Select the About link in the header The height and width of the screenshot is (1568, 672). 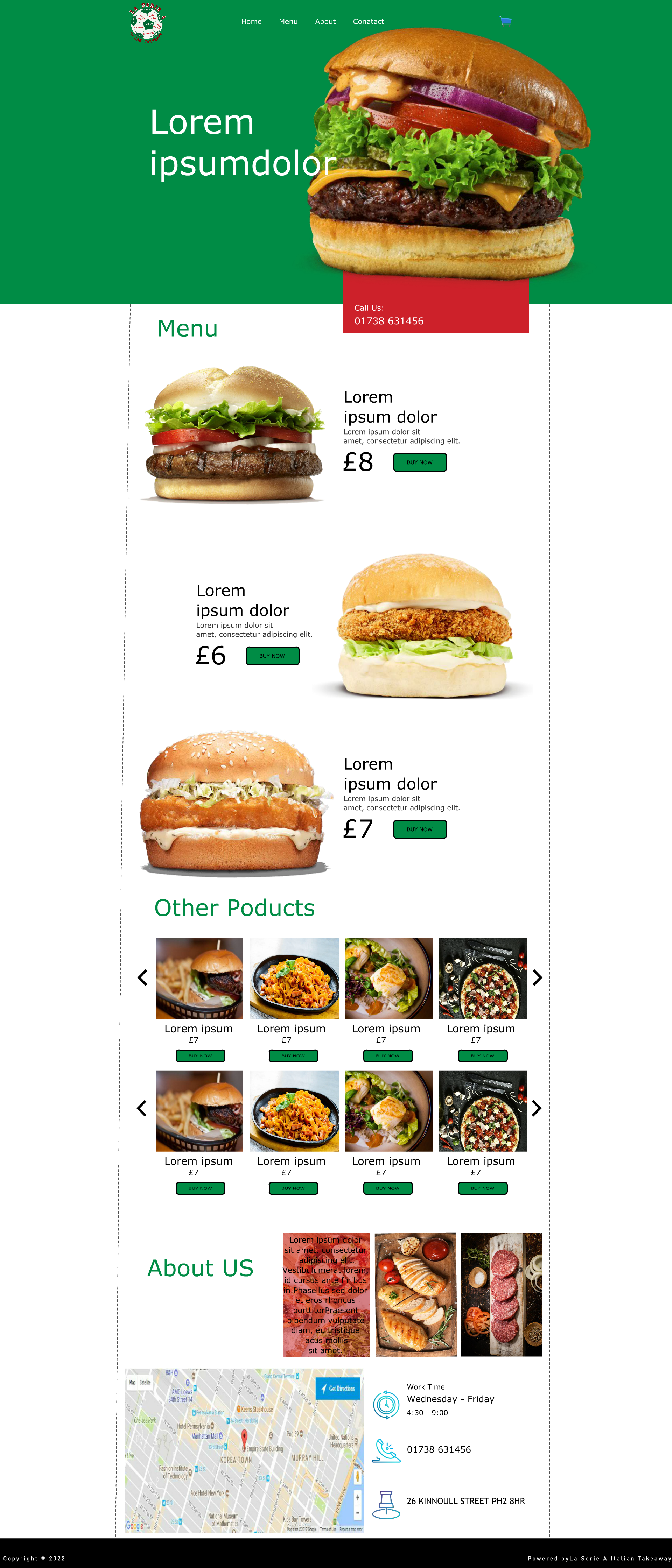point(325,21)
